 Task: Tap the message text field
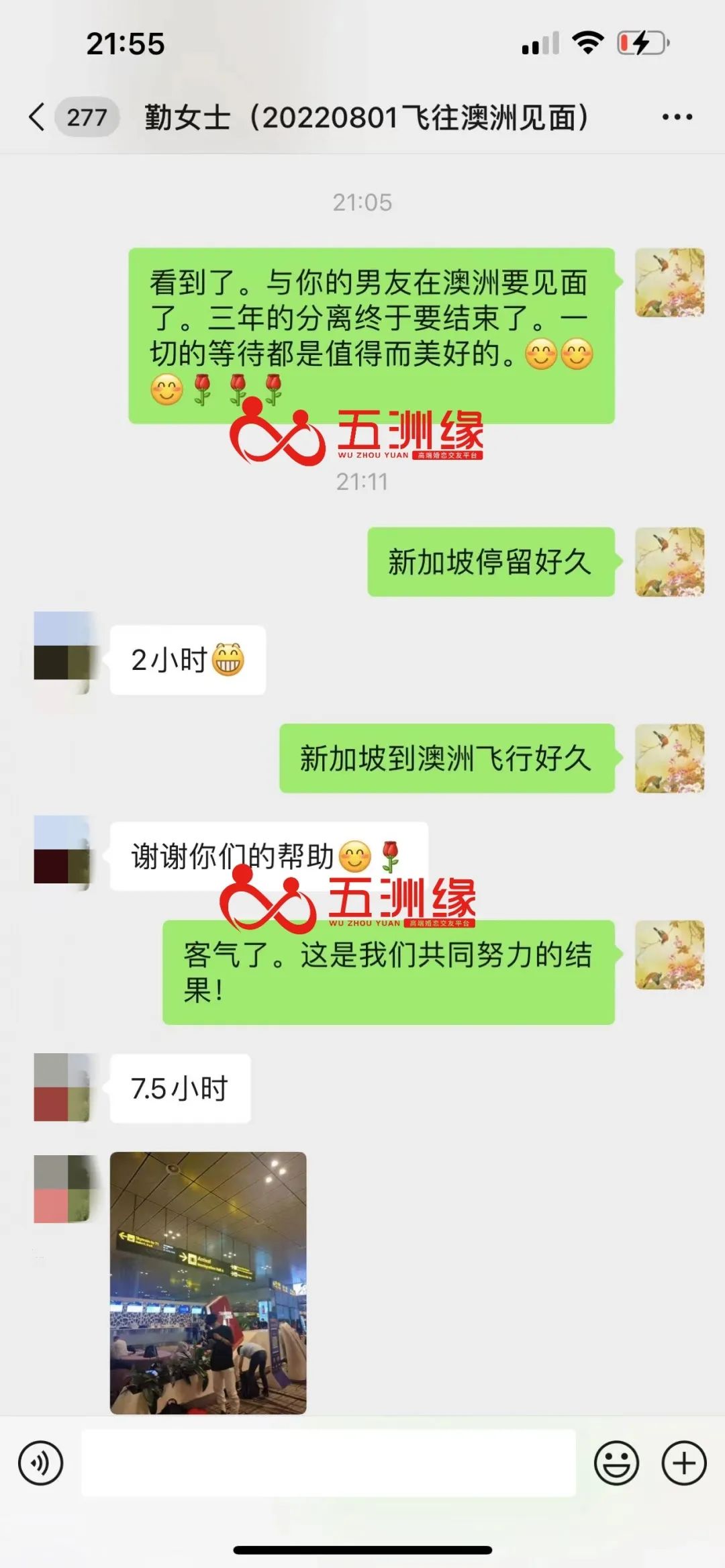pos(329,1463)
